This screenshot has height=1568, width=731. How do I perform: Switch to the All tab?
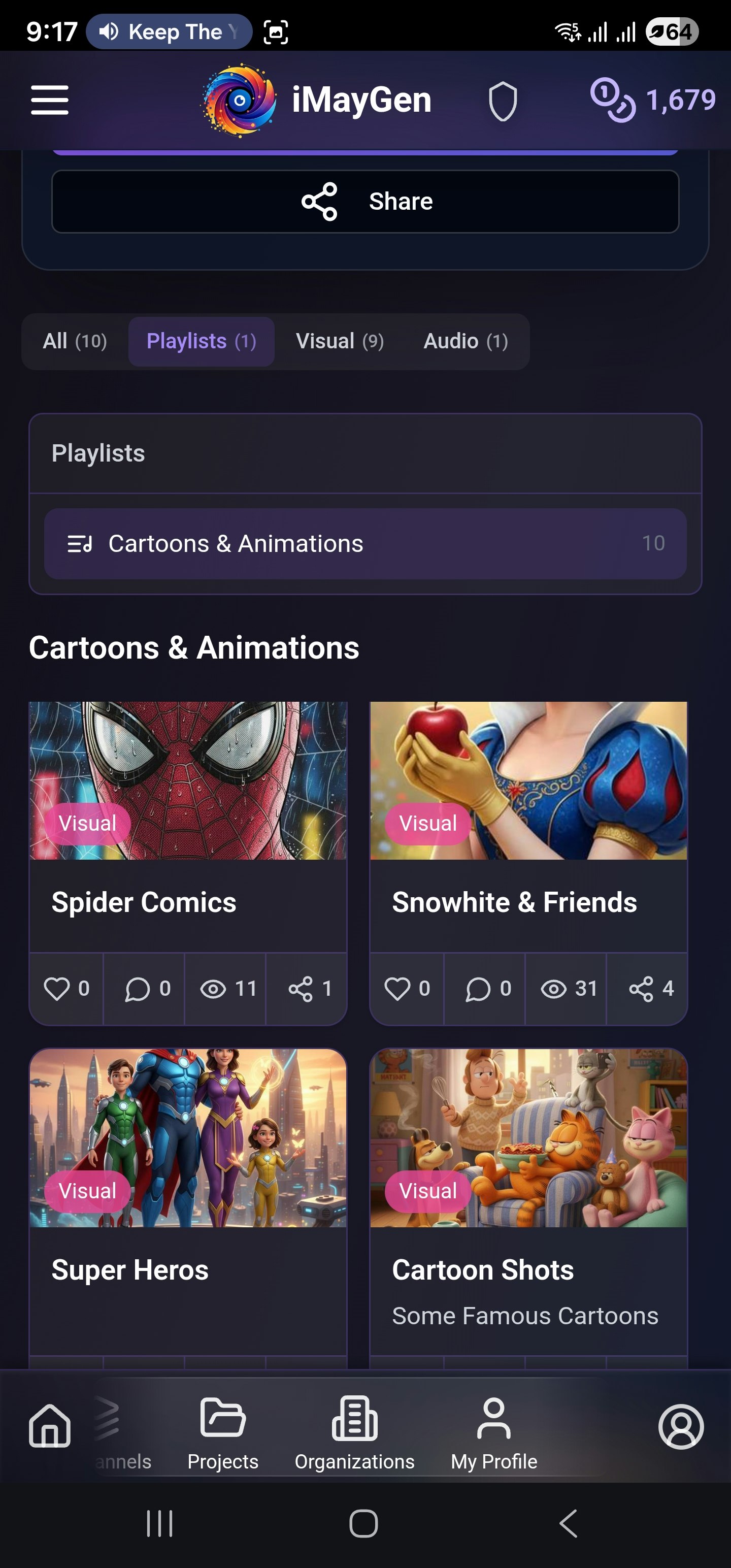tap(75, 341)
